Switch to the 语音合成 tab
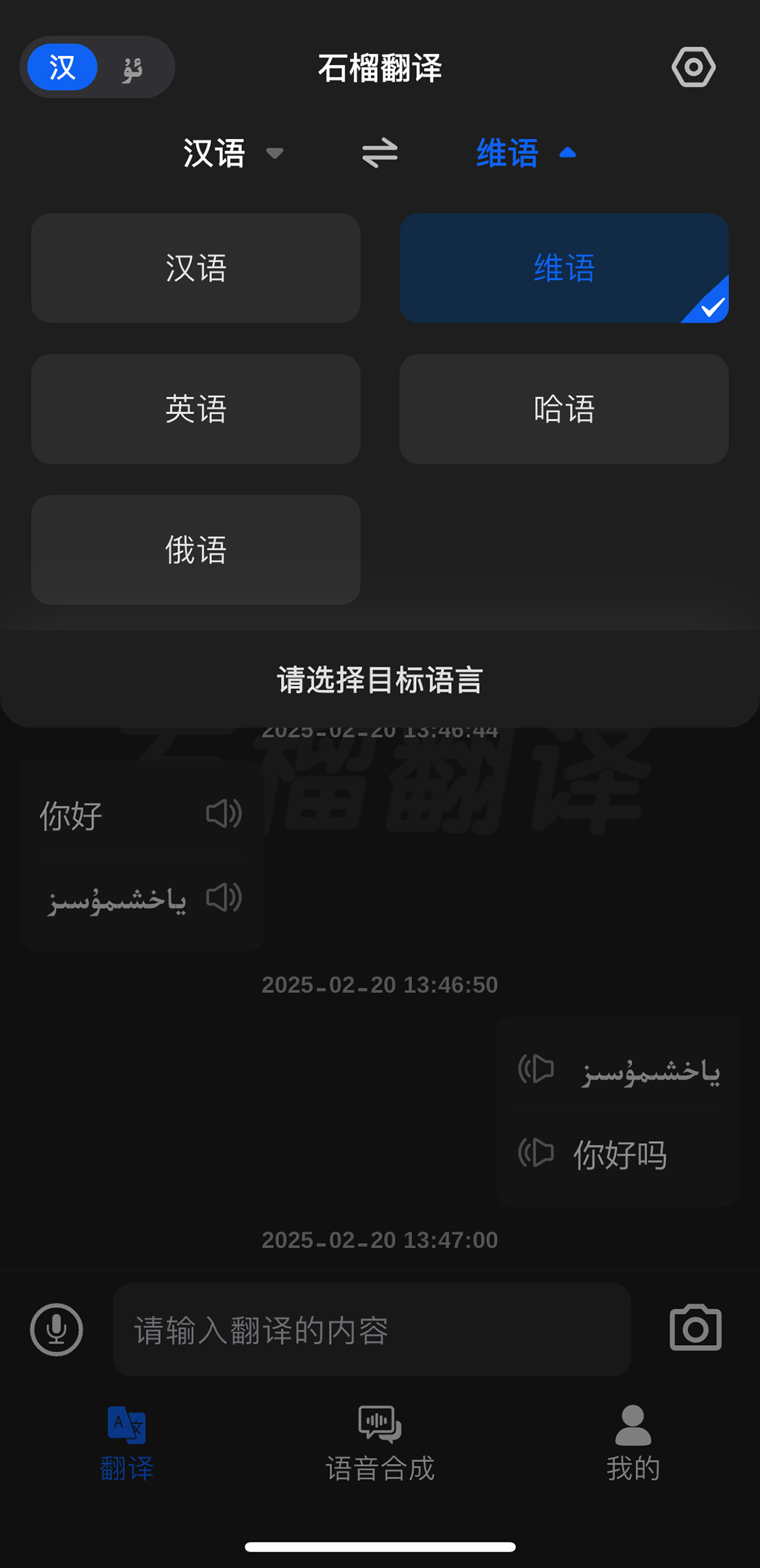Image resolution: width=760 pixels, height=1568 pixels. click(380, 1444)
